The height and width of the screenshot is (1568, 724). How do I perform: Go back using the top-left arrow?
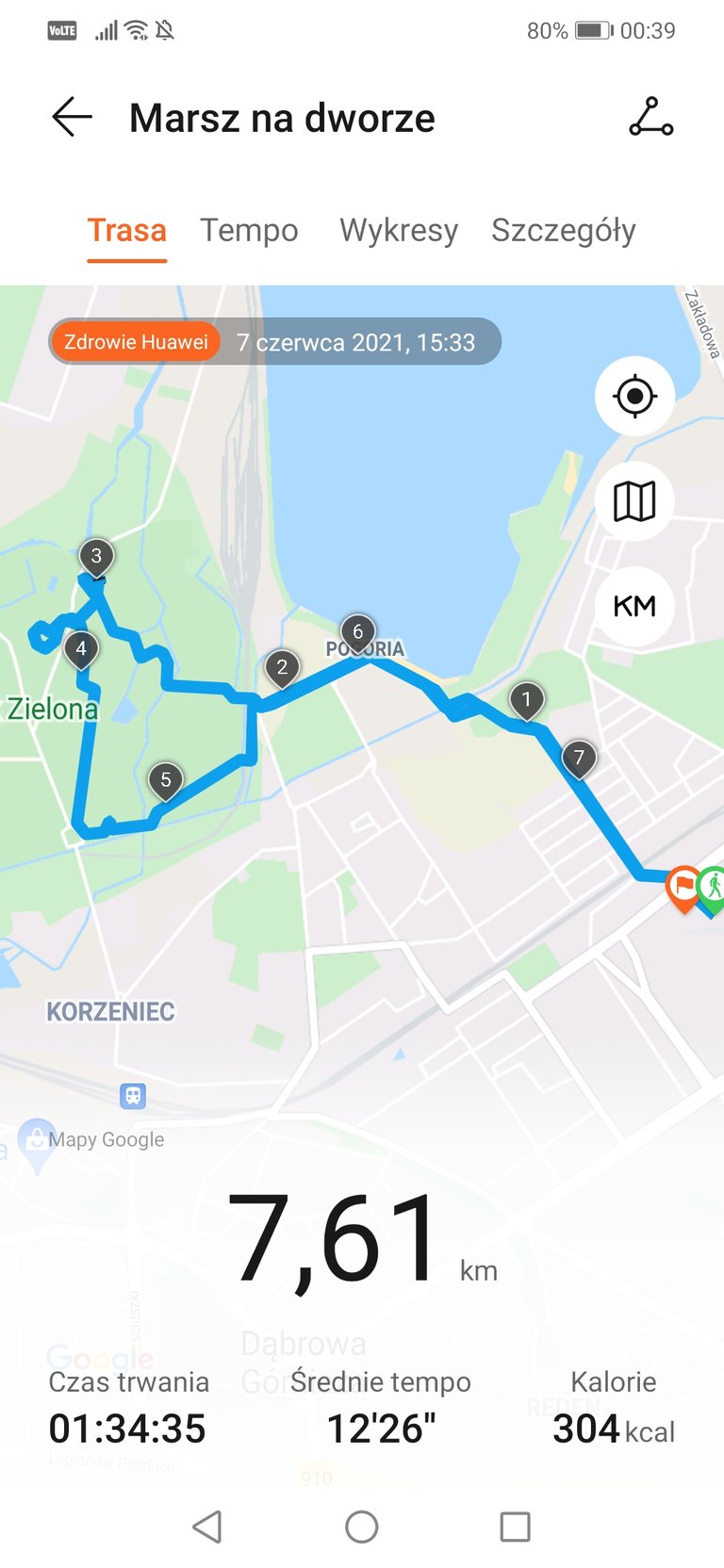pyautogui.click(x=72, y=118)
